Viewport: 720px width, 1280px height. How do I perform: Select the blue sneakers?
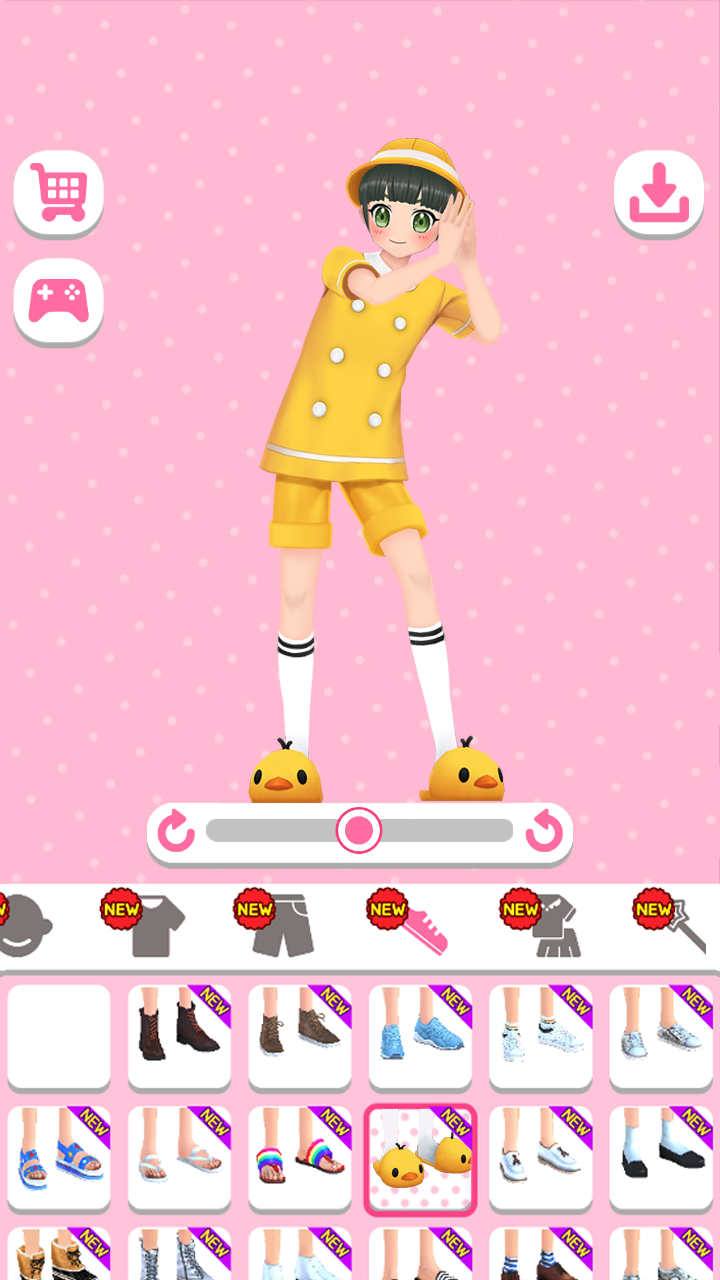(420, 1037)
